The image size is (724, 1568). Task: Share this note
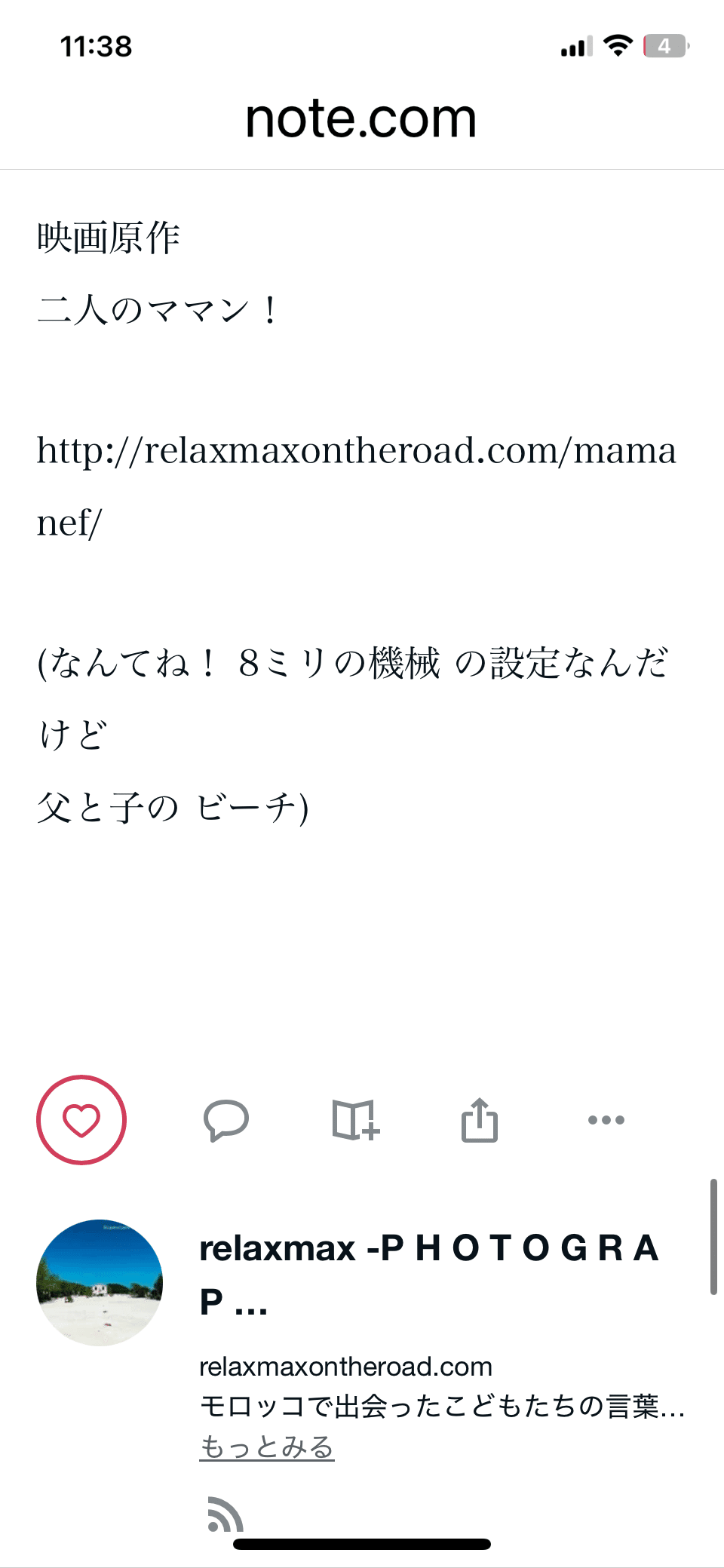click(480, 1120)
